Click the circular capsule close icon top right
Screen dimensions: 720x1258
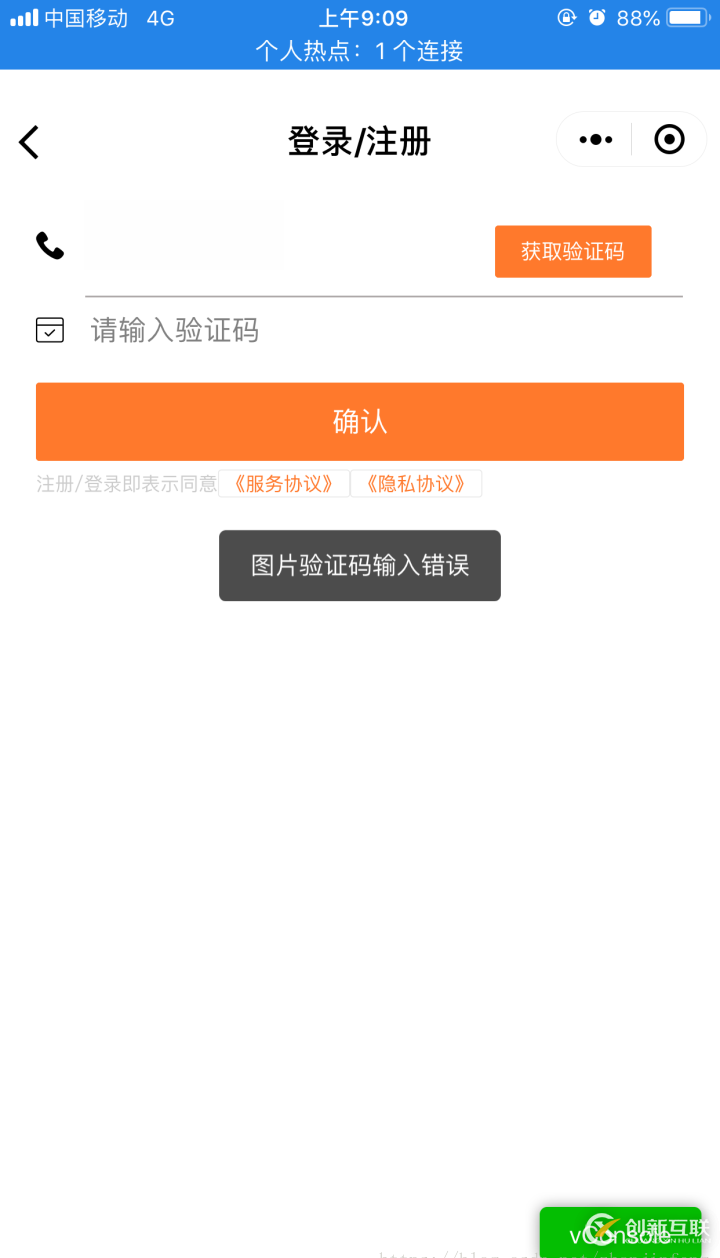point(668,139)
